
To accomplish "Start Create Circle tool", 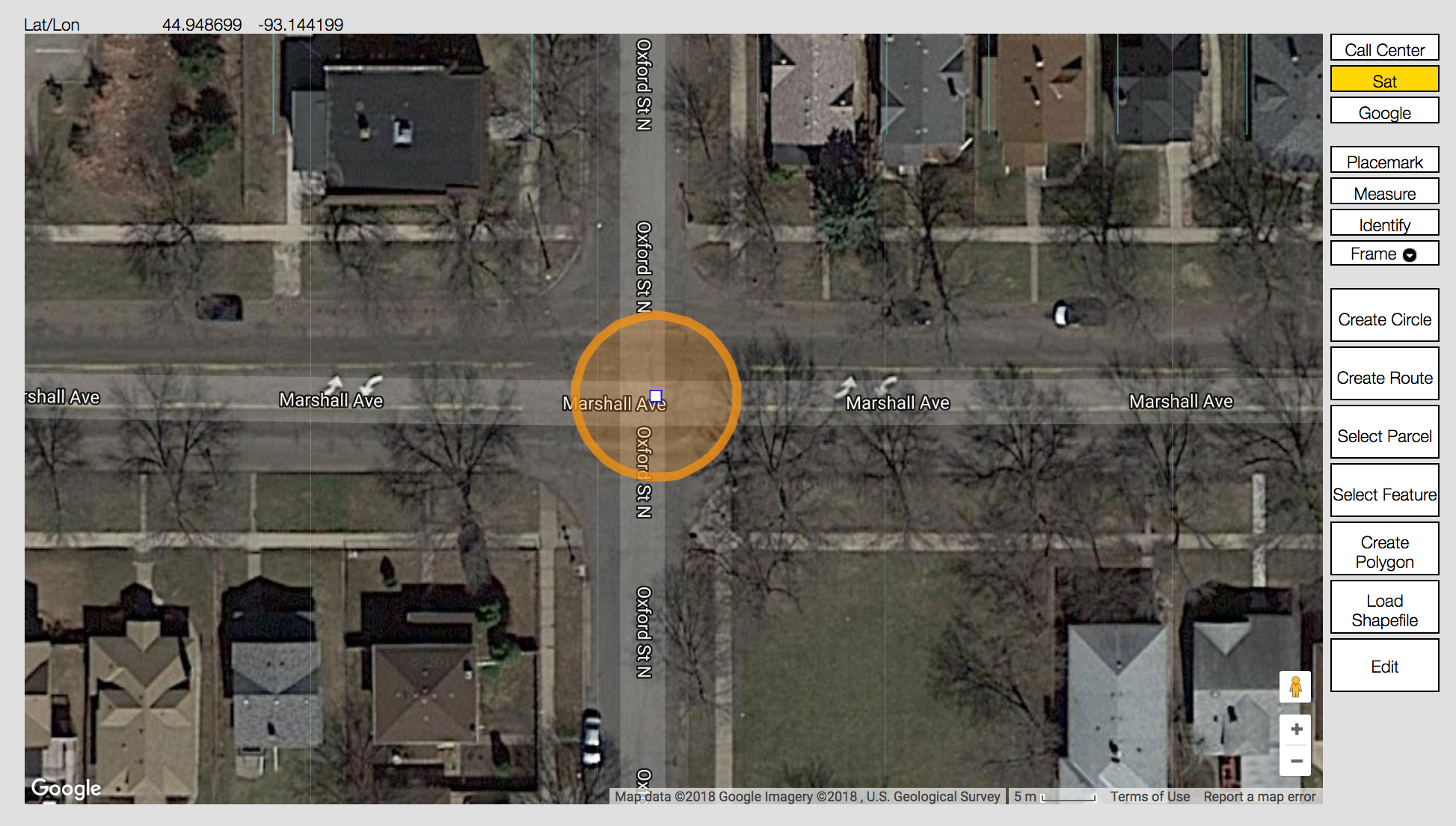I will click(1384, 319).
